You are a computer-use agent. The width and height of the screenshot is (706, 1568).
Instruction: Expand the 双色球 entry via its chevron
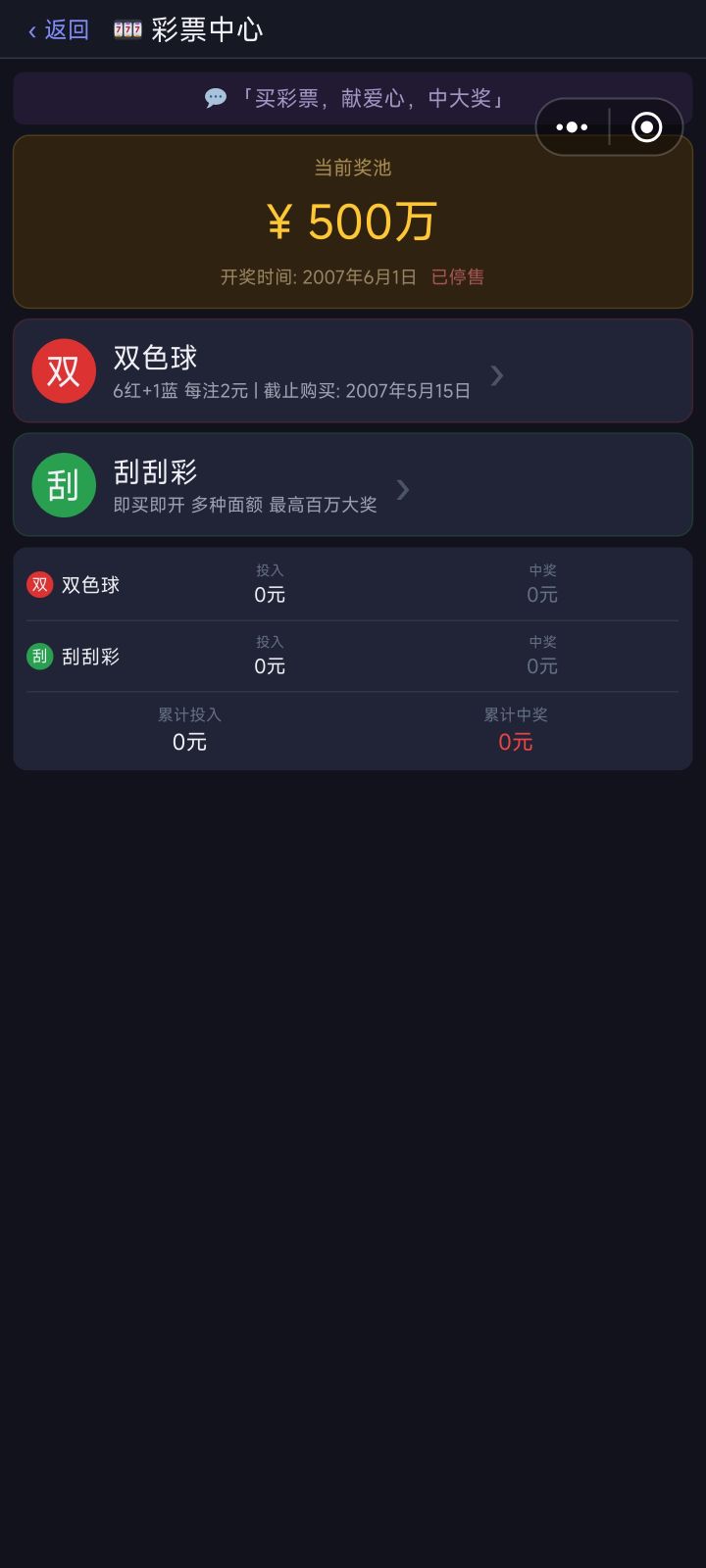[x=497, y=375]
